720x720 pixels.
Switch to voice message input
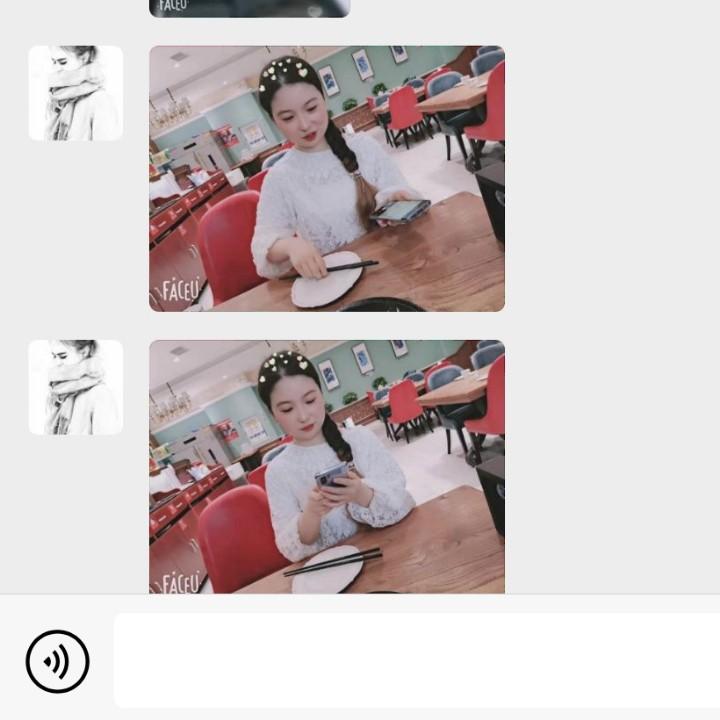57,661
